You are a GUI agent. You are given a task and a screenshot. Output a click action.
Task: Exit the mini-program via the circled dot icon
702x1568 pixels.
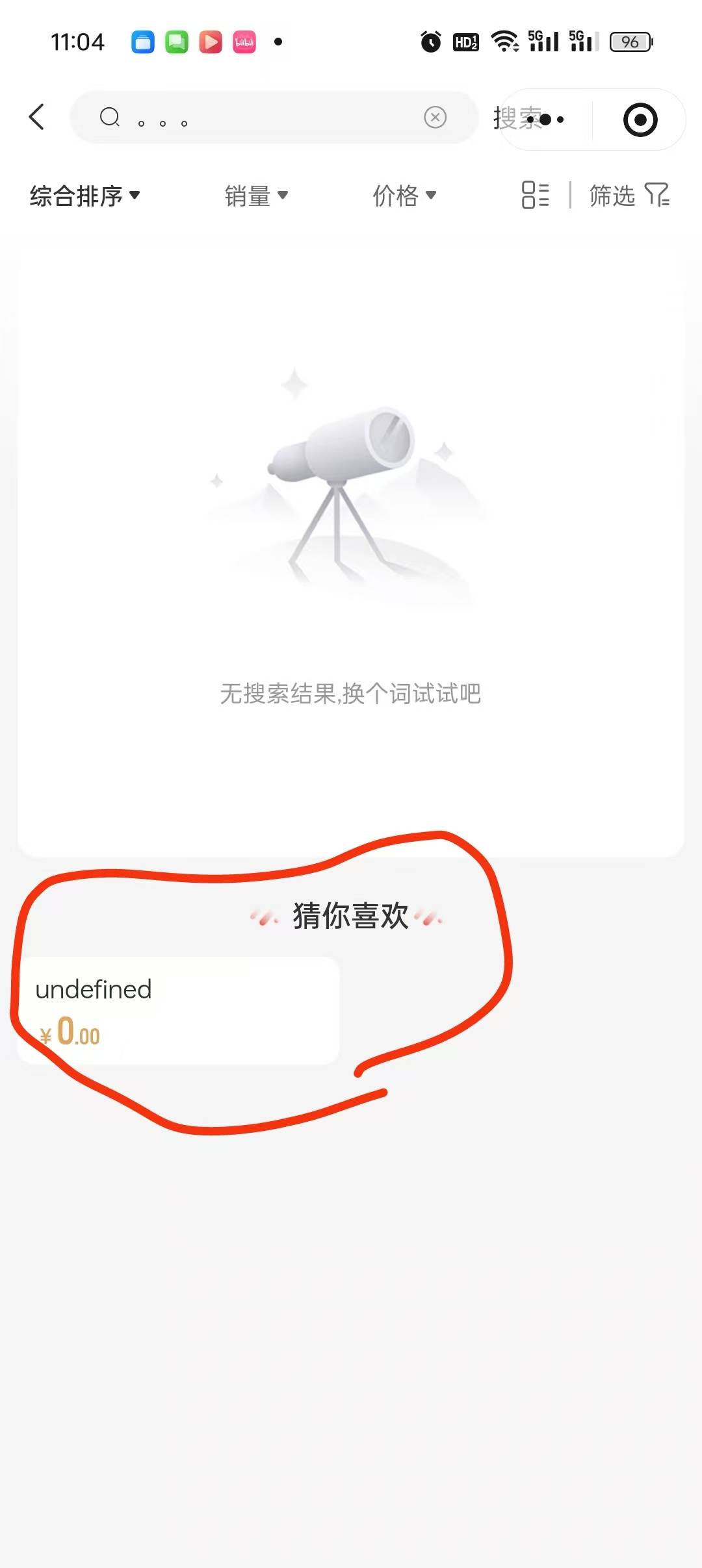(x=639, y=120)
